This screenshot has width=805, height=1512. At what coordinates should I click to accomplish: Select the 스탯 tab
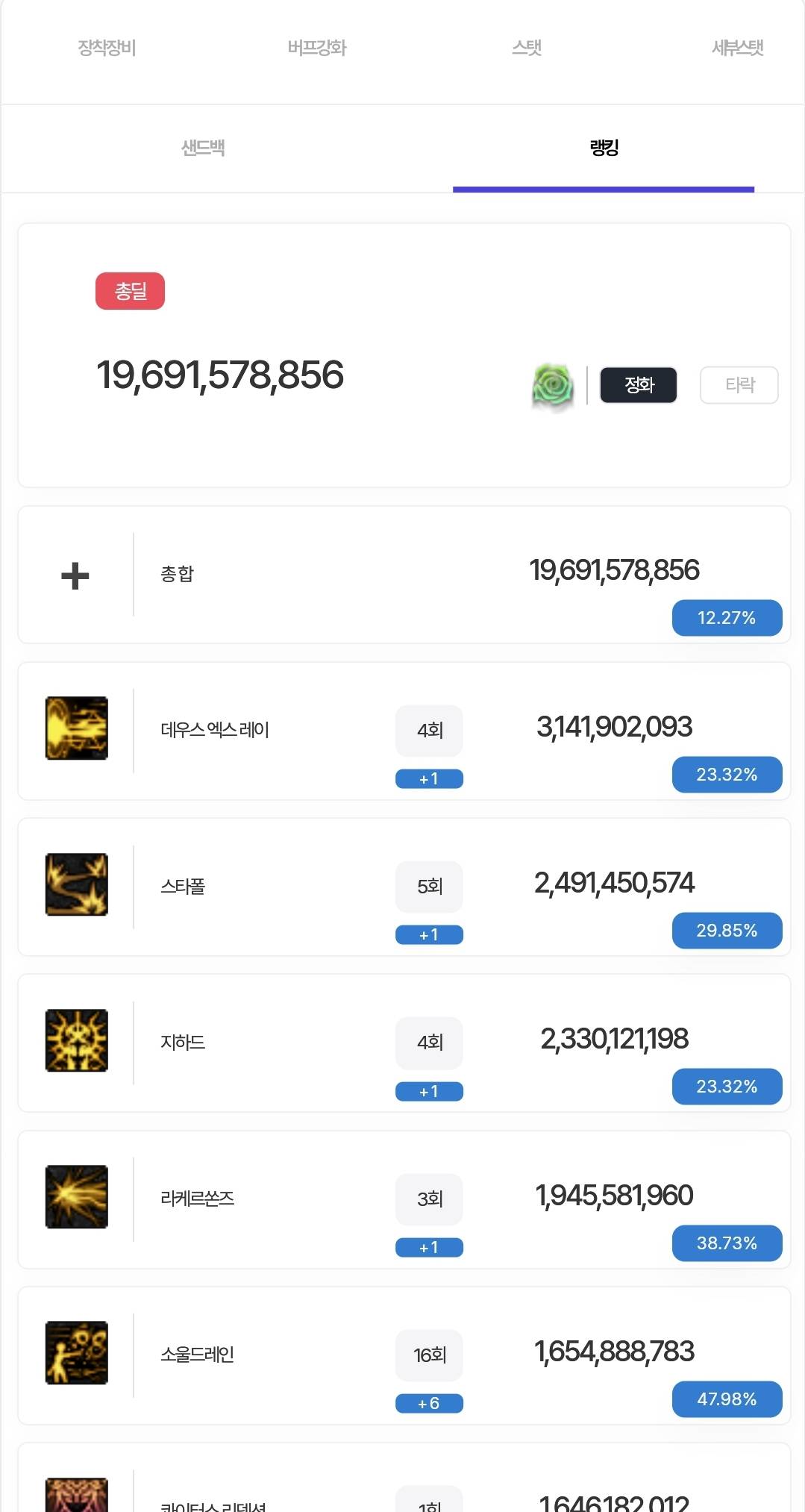(527, 48)
